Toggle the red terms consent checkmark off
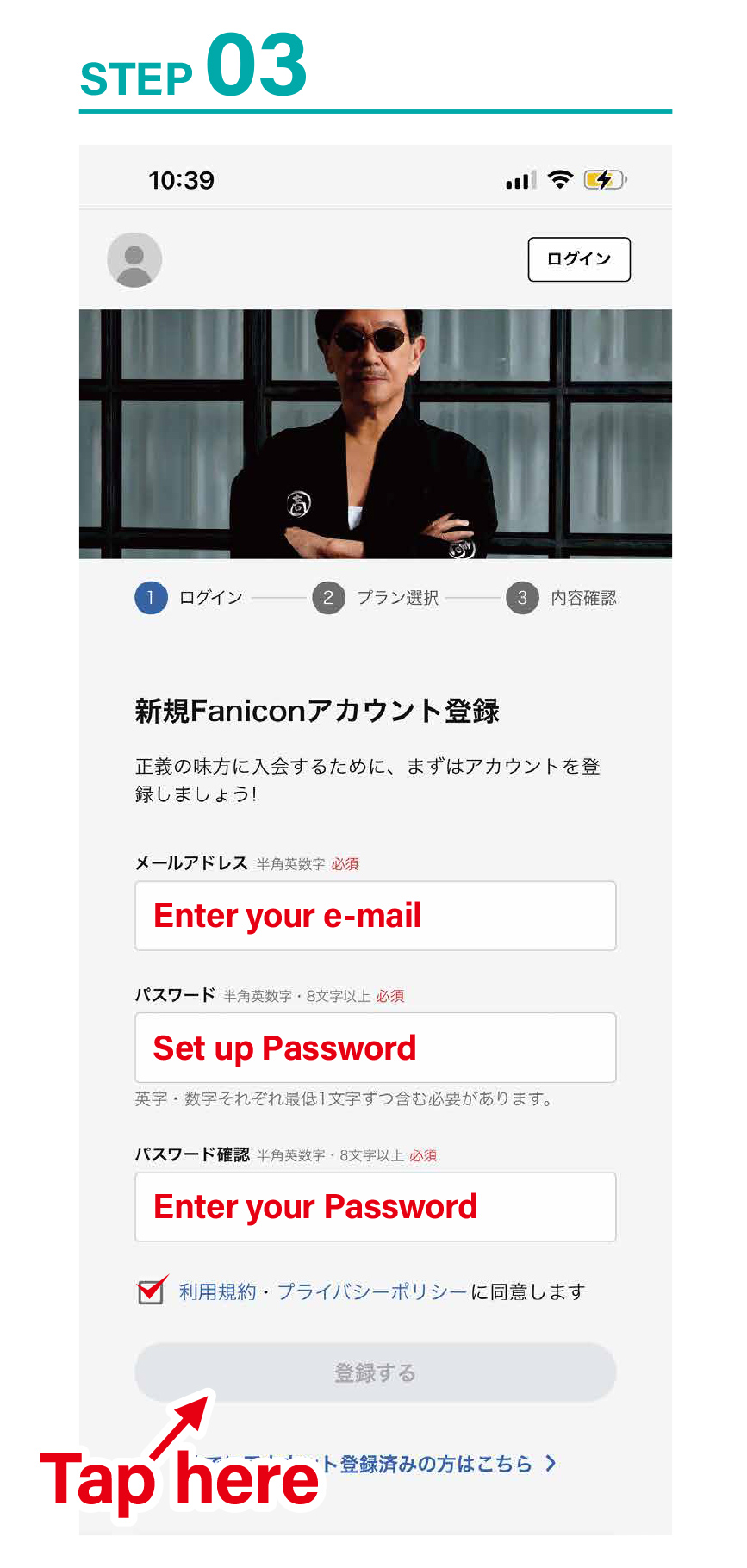 (150, 1292)
